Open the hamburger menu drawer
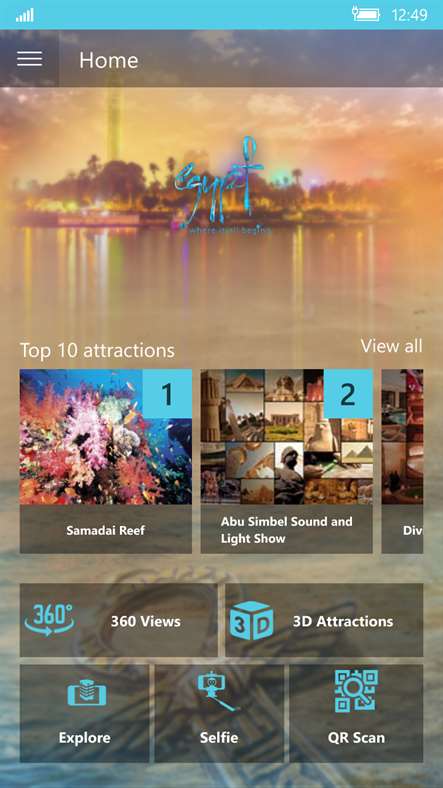The image size is (443, 788). (29, 59)
